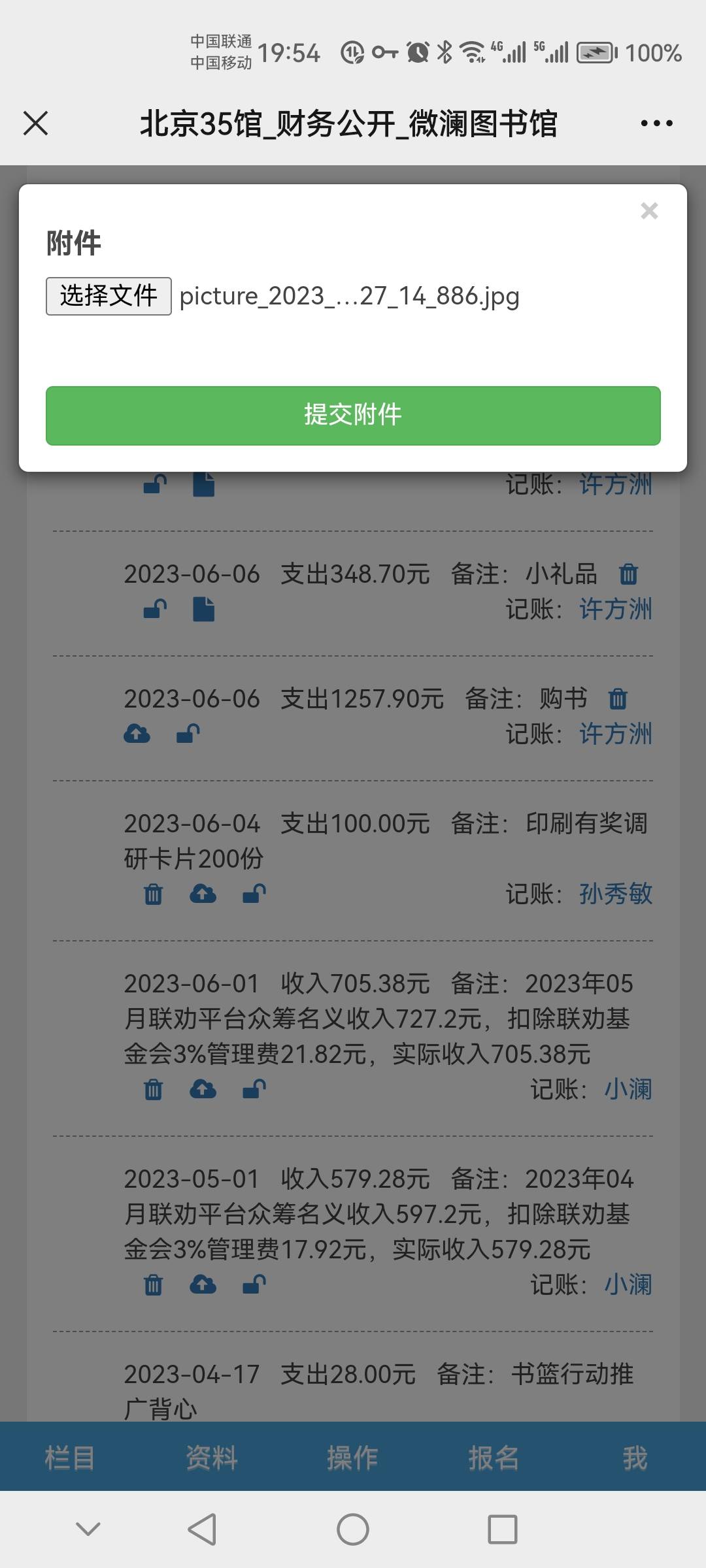View attached document for 小礼品 expense
706x1568 pixels.
pyautogui.click(x=203, y=610)
